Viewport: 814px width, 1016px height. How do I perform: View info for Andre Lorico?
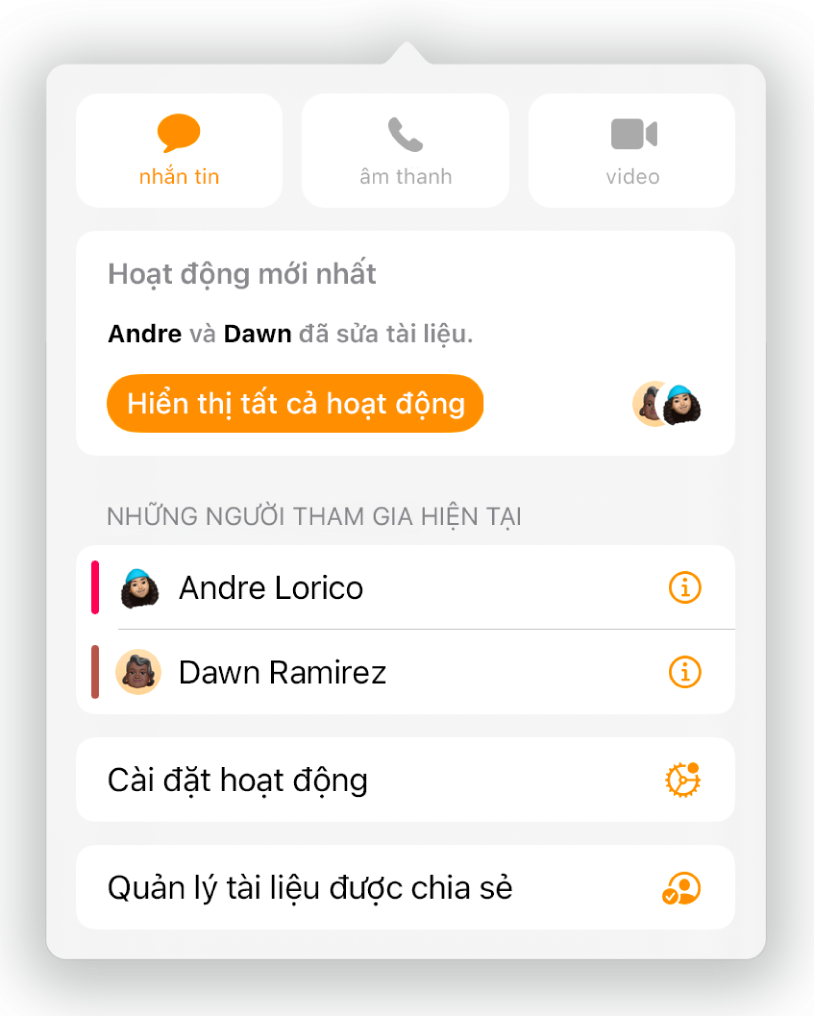(685, 588)
